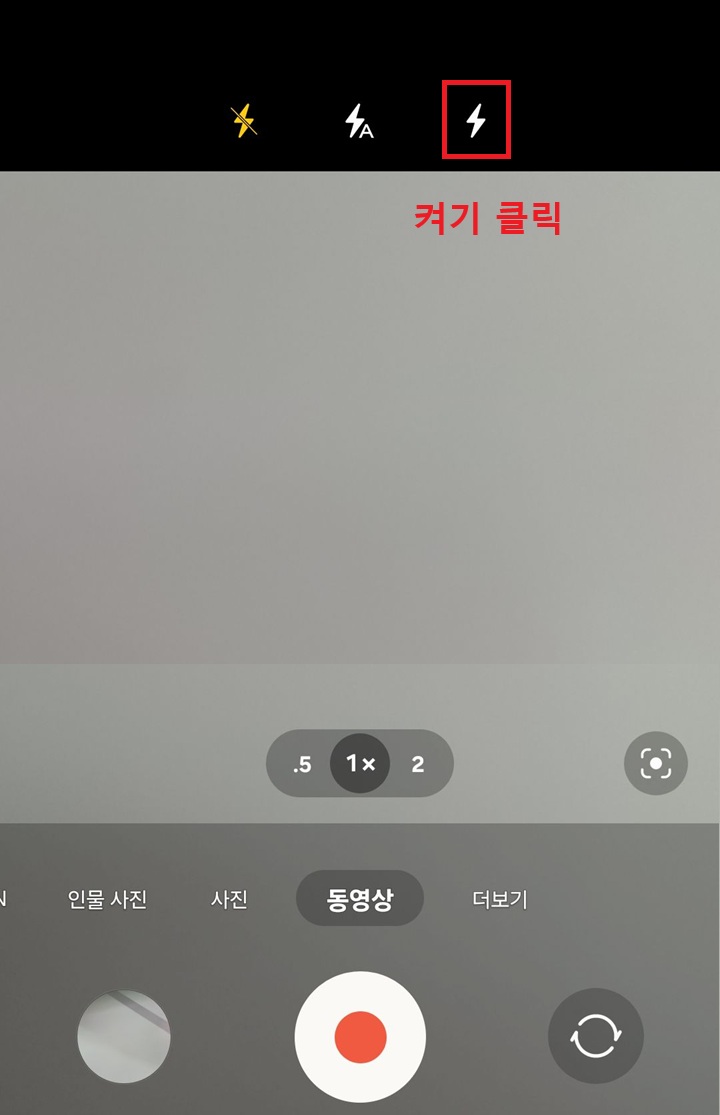
Task: Switch to 인물 사진 portrait mode
Action: click(107, 899)
